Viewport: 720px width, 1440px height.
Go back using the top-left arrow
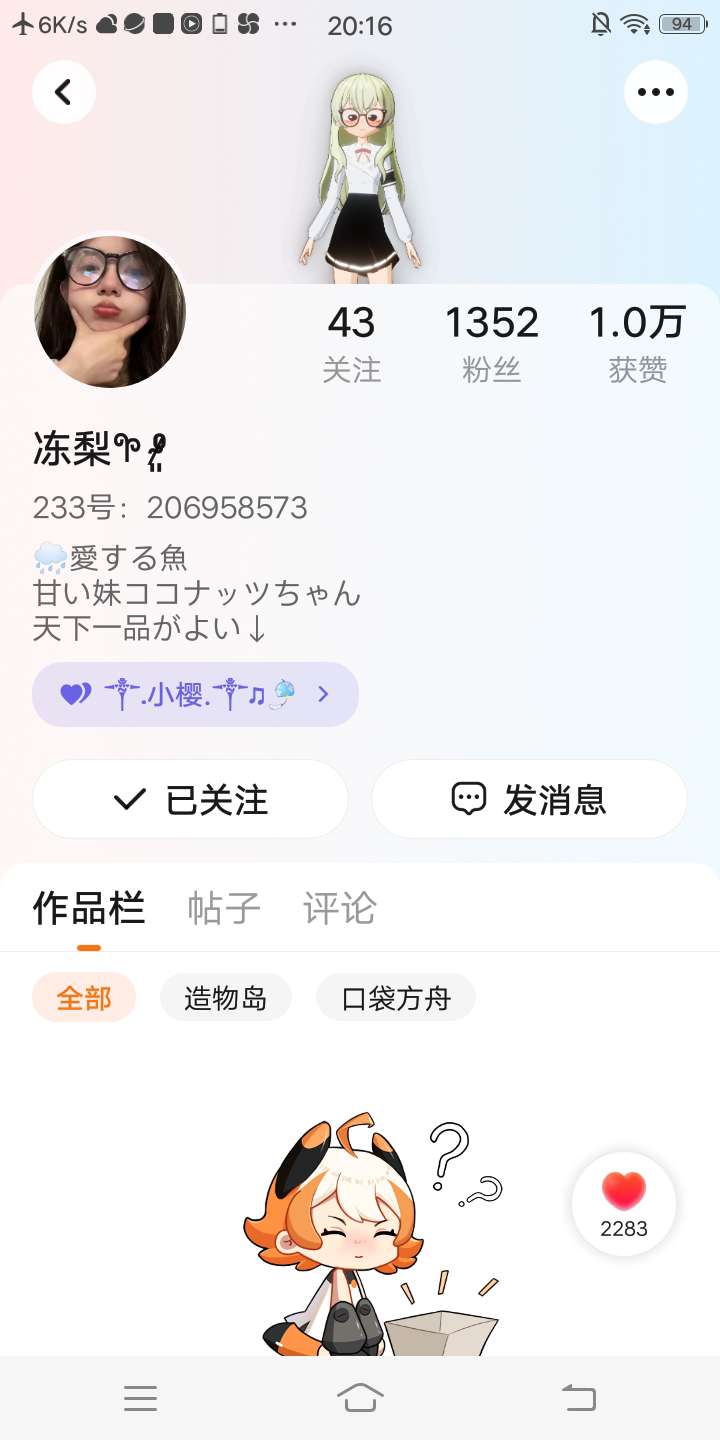tap(64, 92)
